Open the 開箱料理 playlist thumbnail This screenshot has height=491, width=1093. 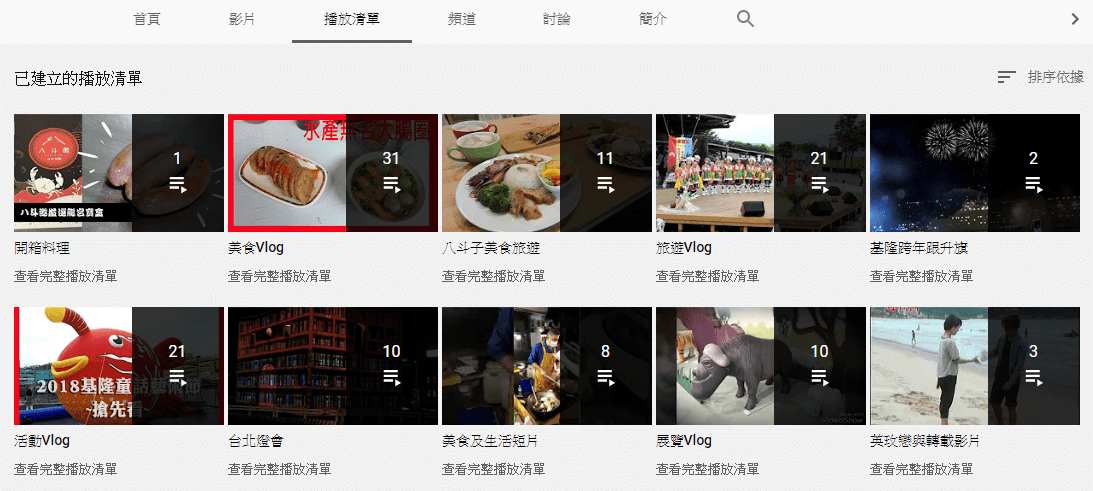click(x=119, y=173)
